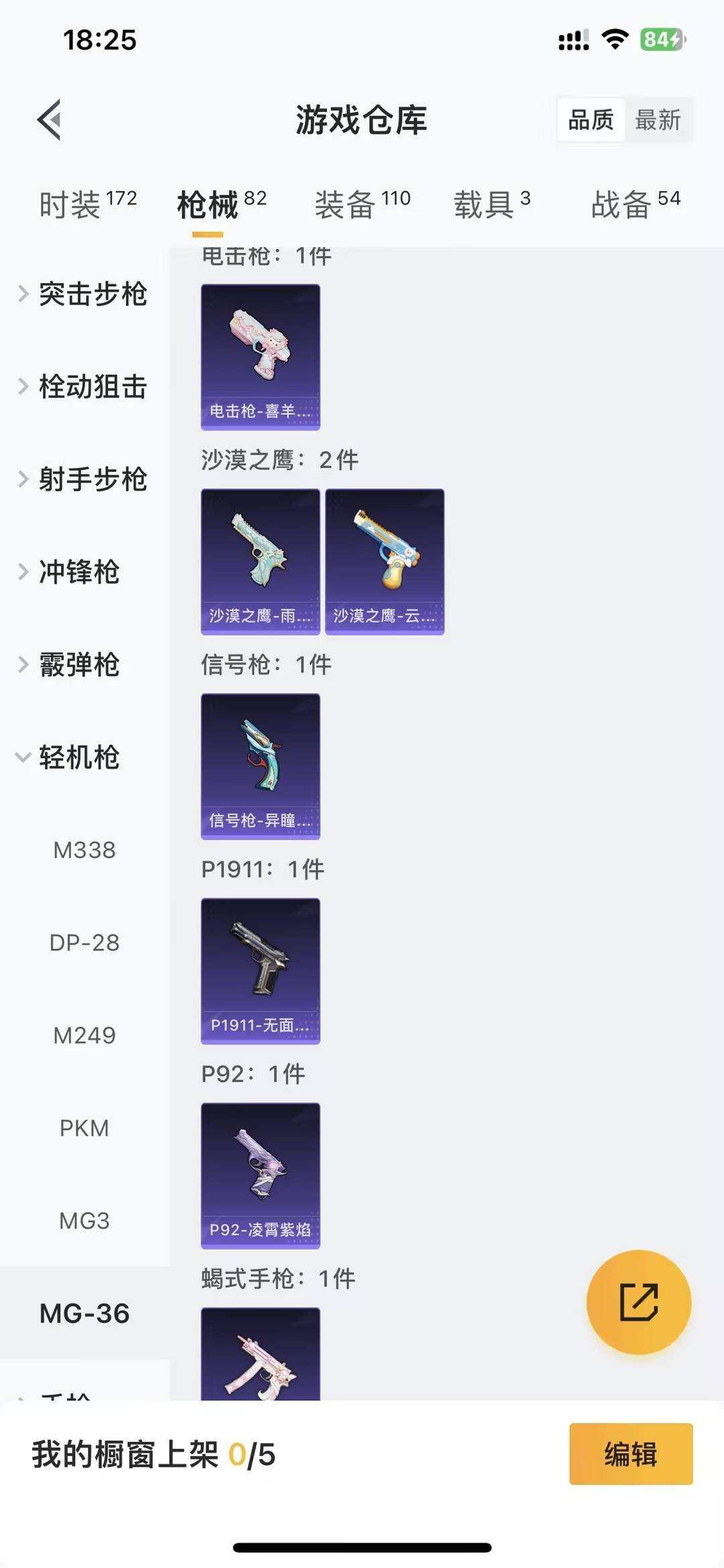Select the 蝎式手枪 skin at bottom
This screenshot has height=1568, width=724.
click(x=260, y=1361)
